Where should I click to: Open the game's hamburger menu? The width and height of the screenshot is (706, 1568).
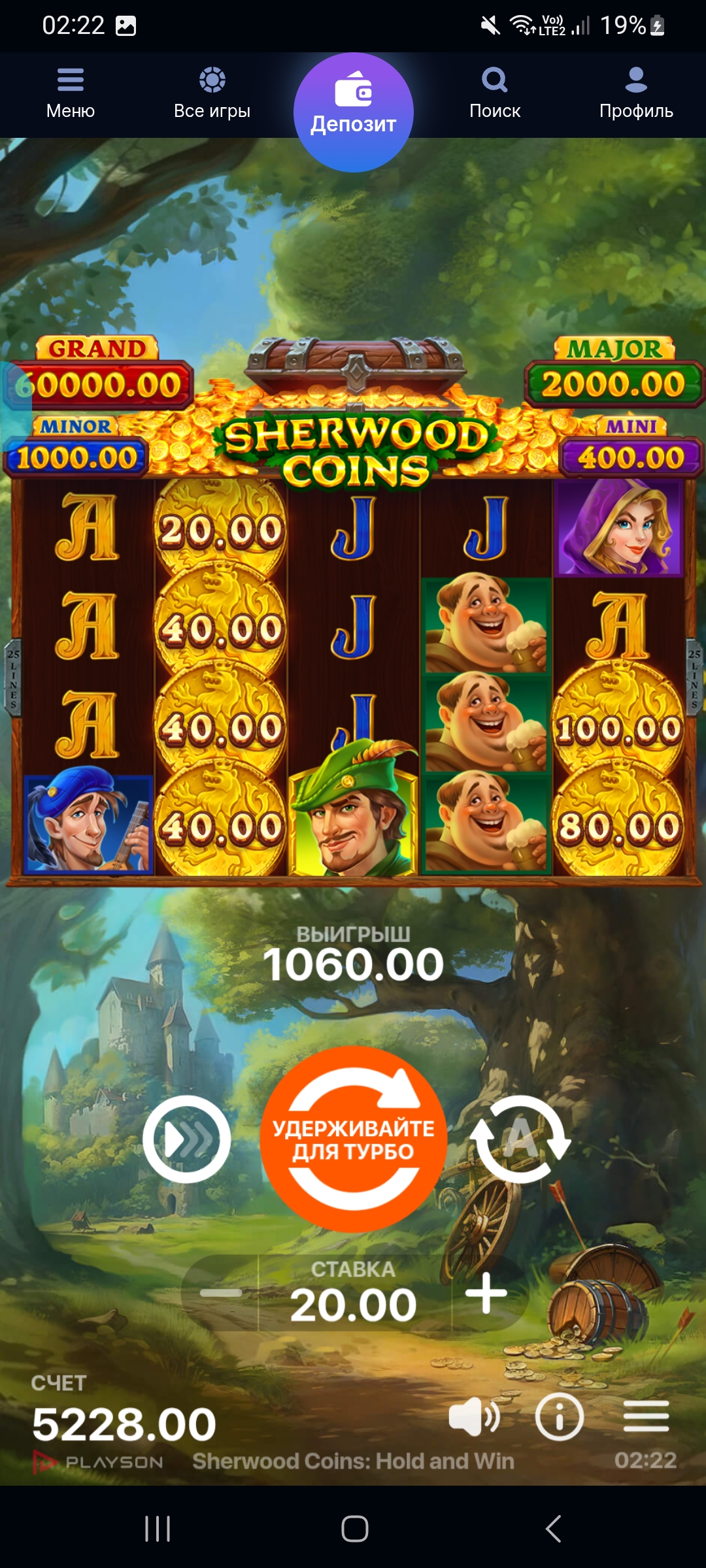click(x=646, y=1416)
